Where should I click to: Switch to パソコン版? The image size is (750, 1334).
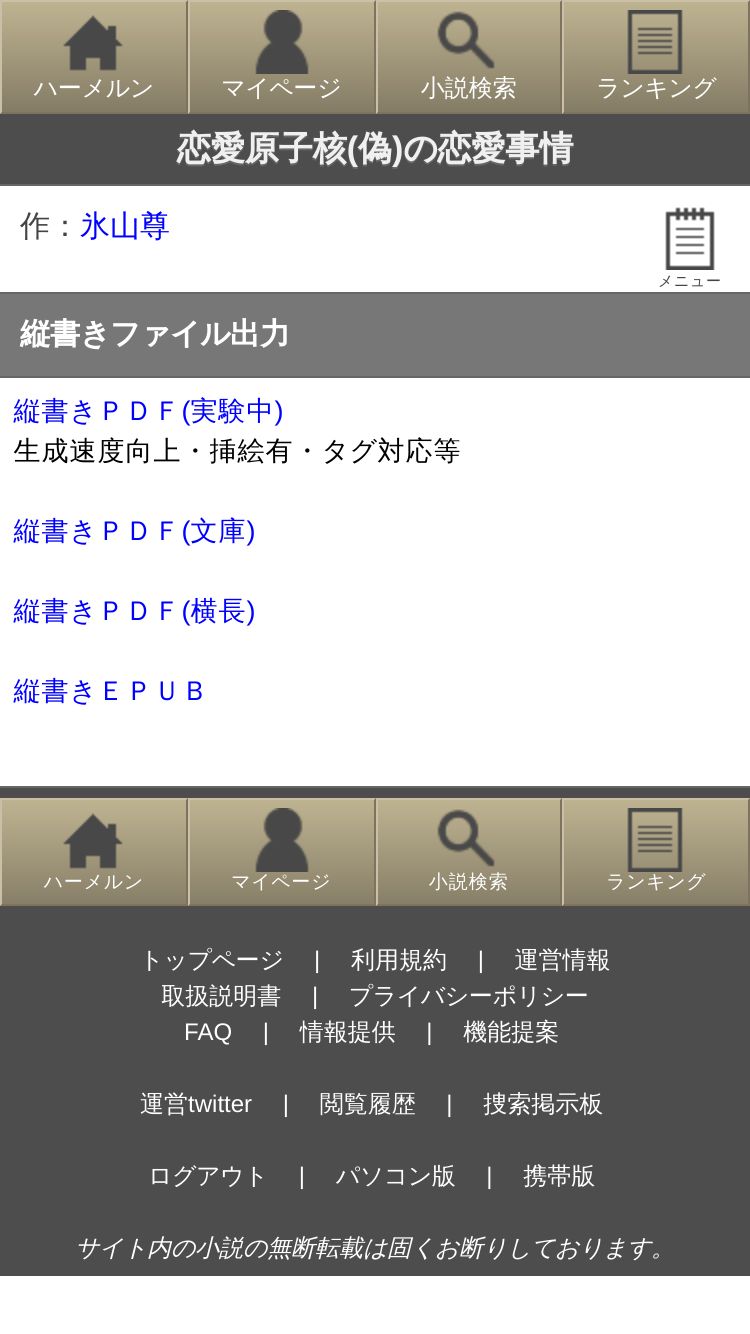(395, 1176)
